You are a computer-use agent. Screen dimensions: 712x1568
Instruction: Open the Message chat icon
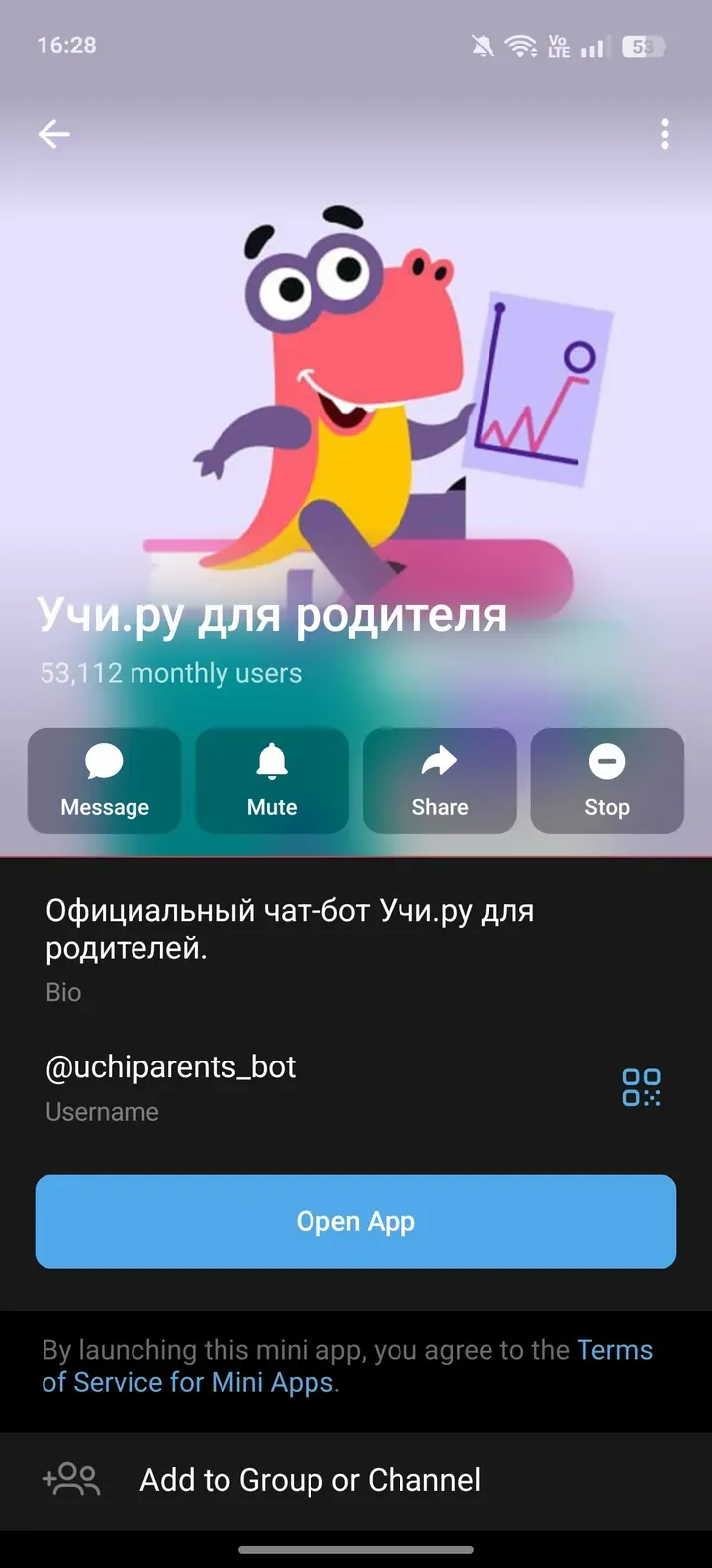(104, 762)
